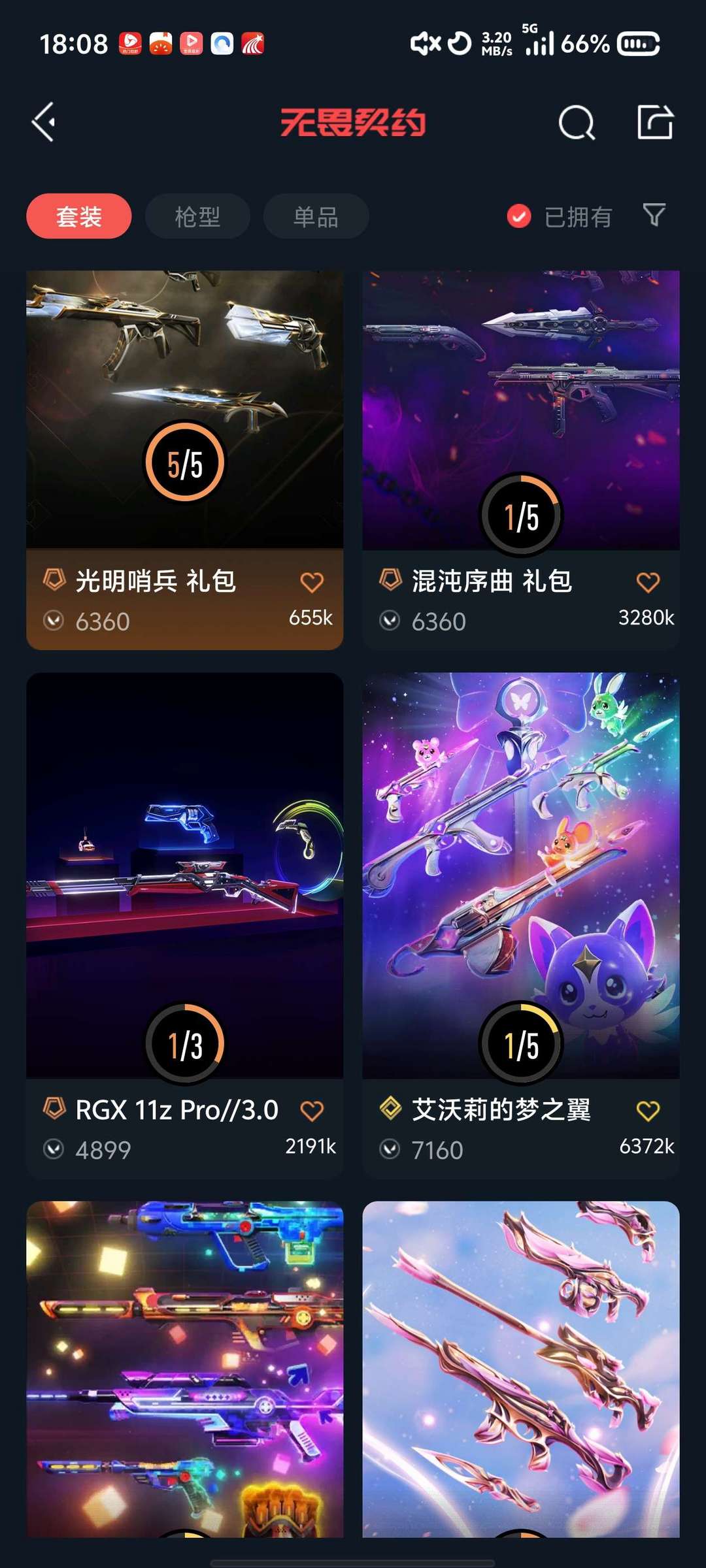706x1568 pixels.
Task: Switch to the 枪型 tab
Action: (197, 216)
